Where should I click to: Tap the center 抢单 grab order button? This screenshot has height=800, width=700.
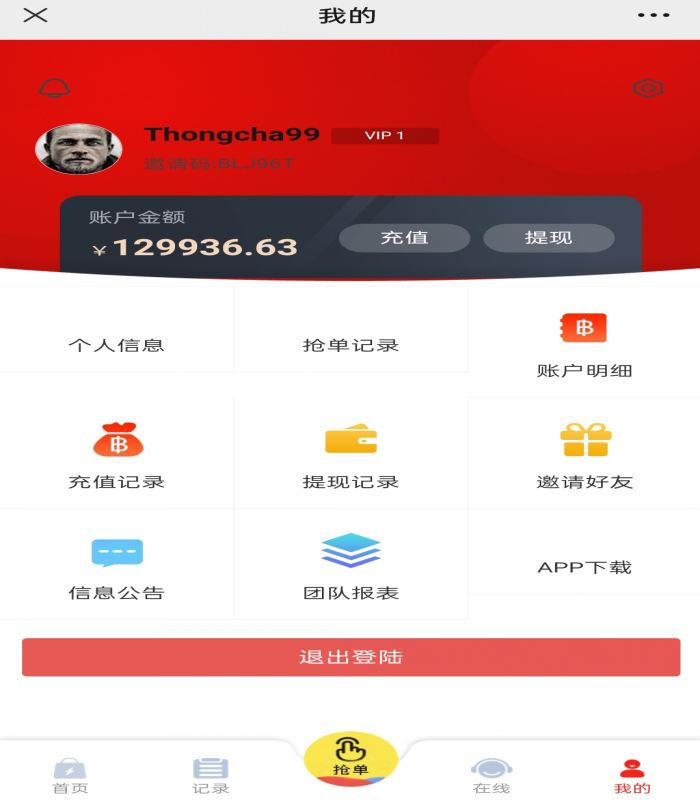point(350,758)
